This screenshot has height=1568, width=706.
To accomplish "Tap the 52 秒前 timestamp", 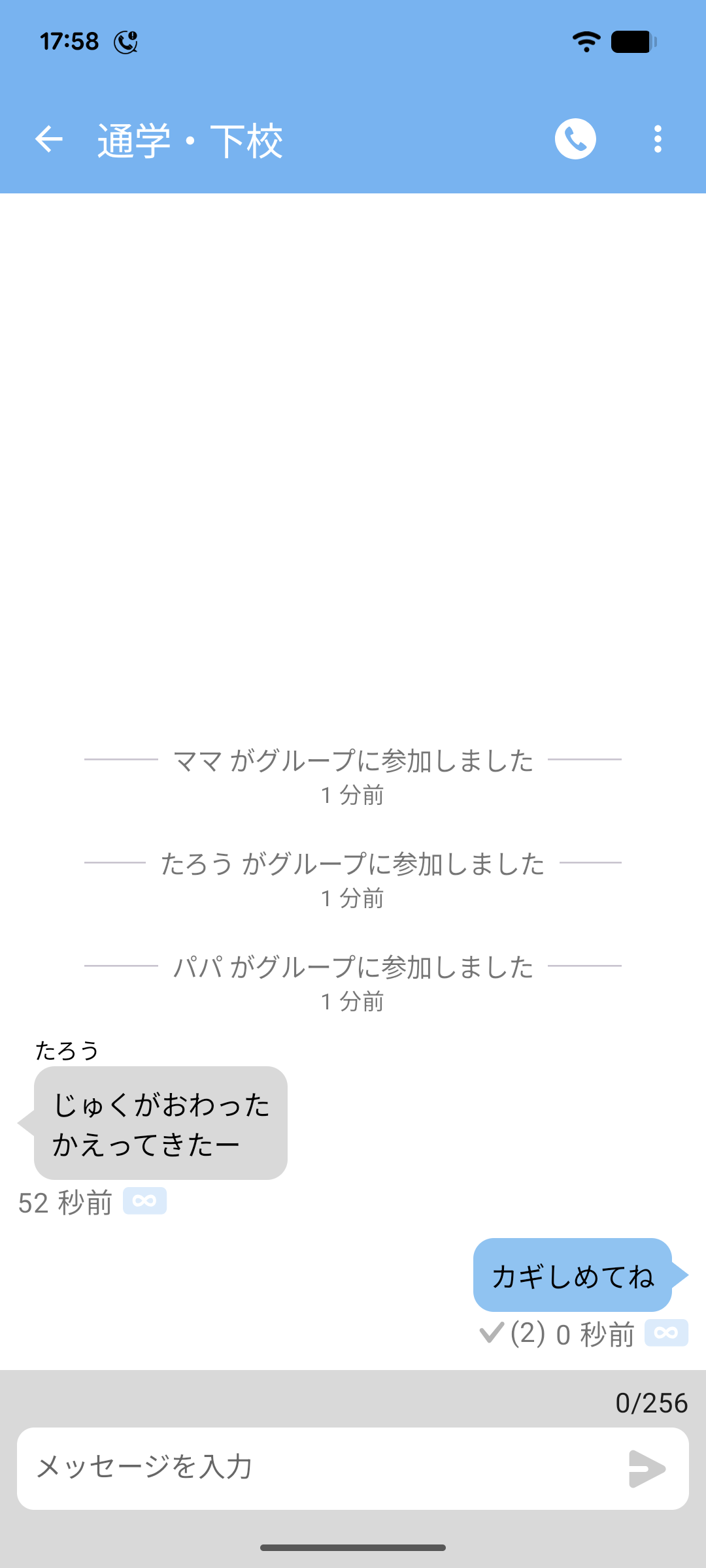I will pos(65,1202).
